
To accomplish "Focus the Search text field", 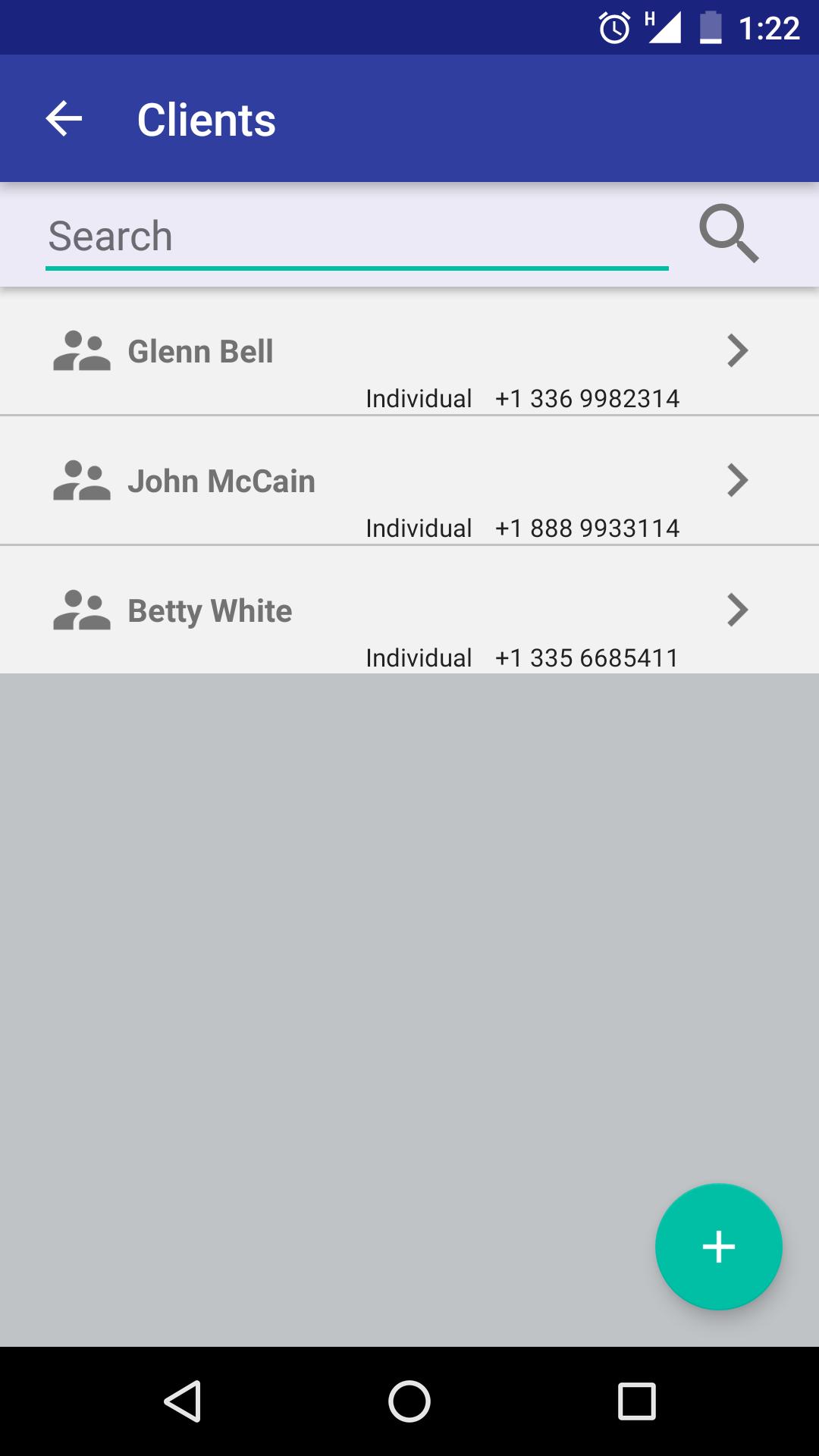I will pyautogui.click(x=356, y=237).
